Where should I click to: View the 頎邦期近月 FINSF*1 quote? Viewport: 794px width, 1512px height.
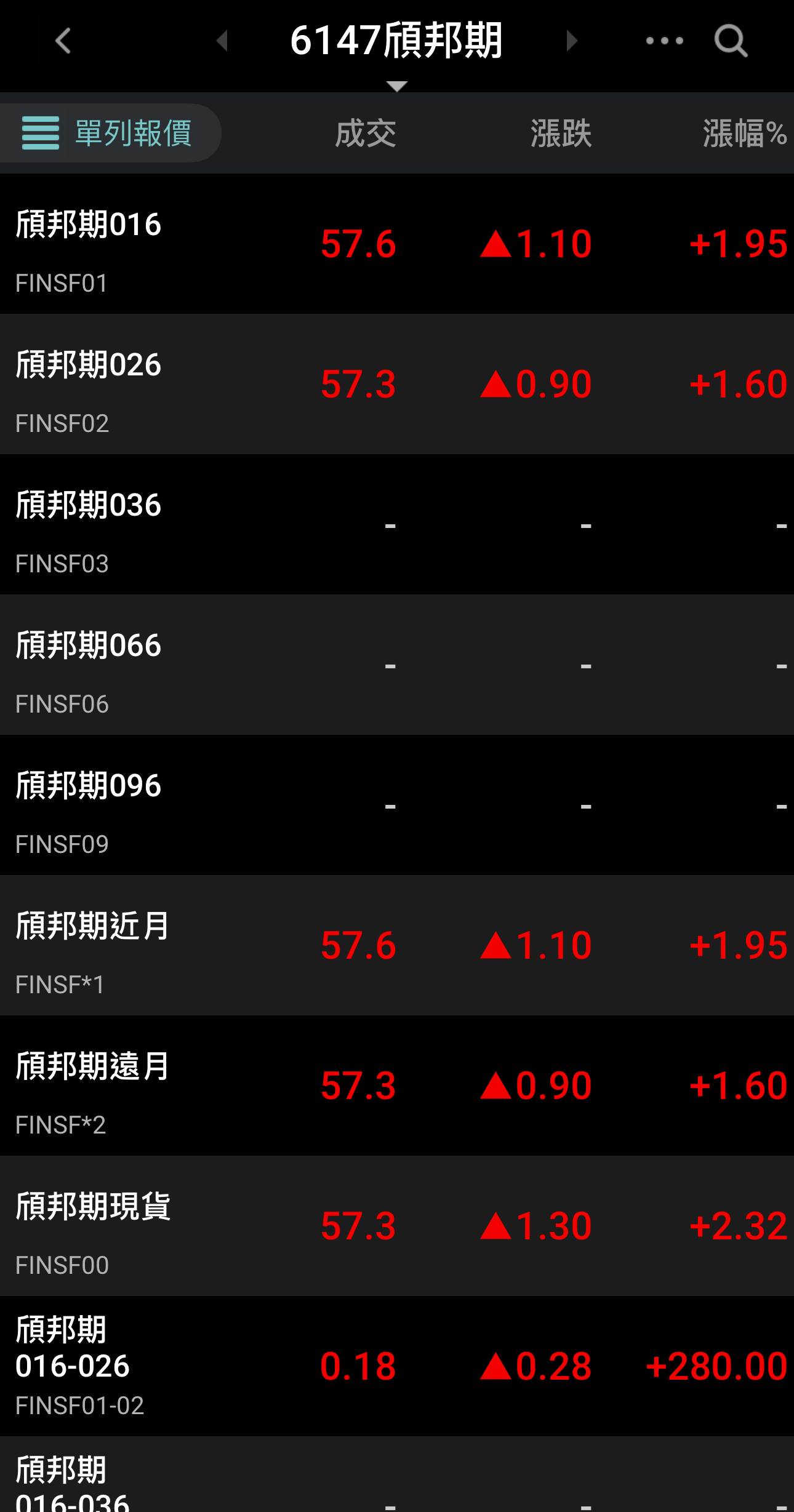[397, 945]
